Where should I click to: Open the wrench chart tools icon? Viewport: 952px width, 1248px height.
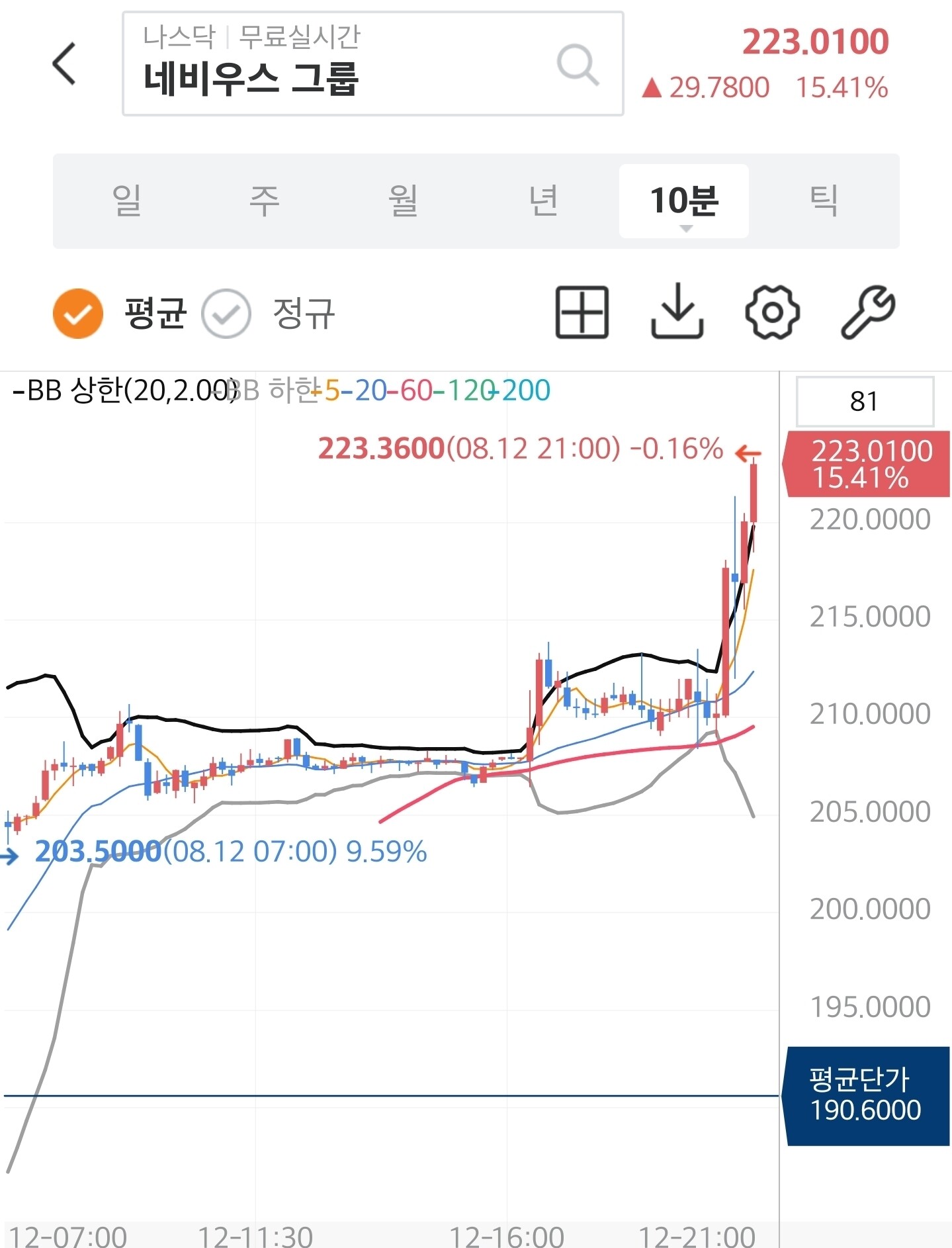(868, 312)
